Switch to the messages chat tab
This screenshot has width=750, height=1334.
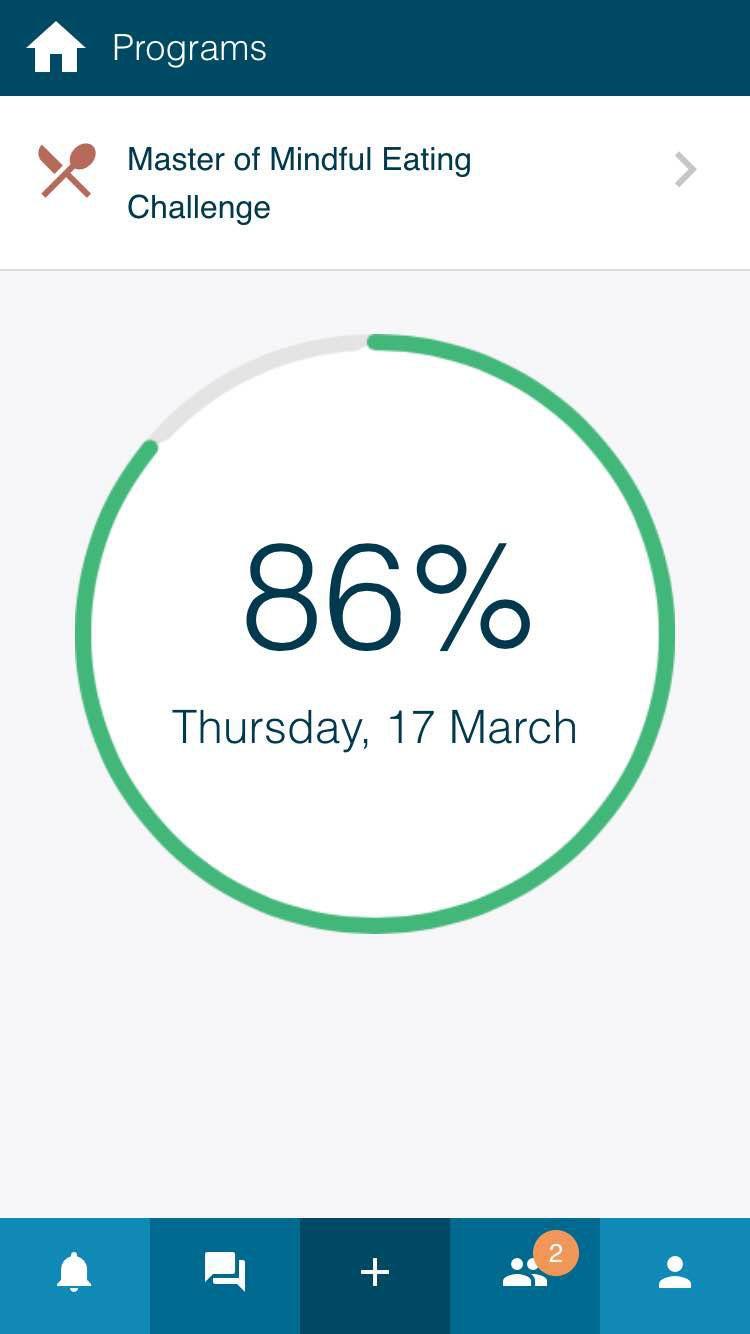225,1274
